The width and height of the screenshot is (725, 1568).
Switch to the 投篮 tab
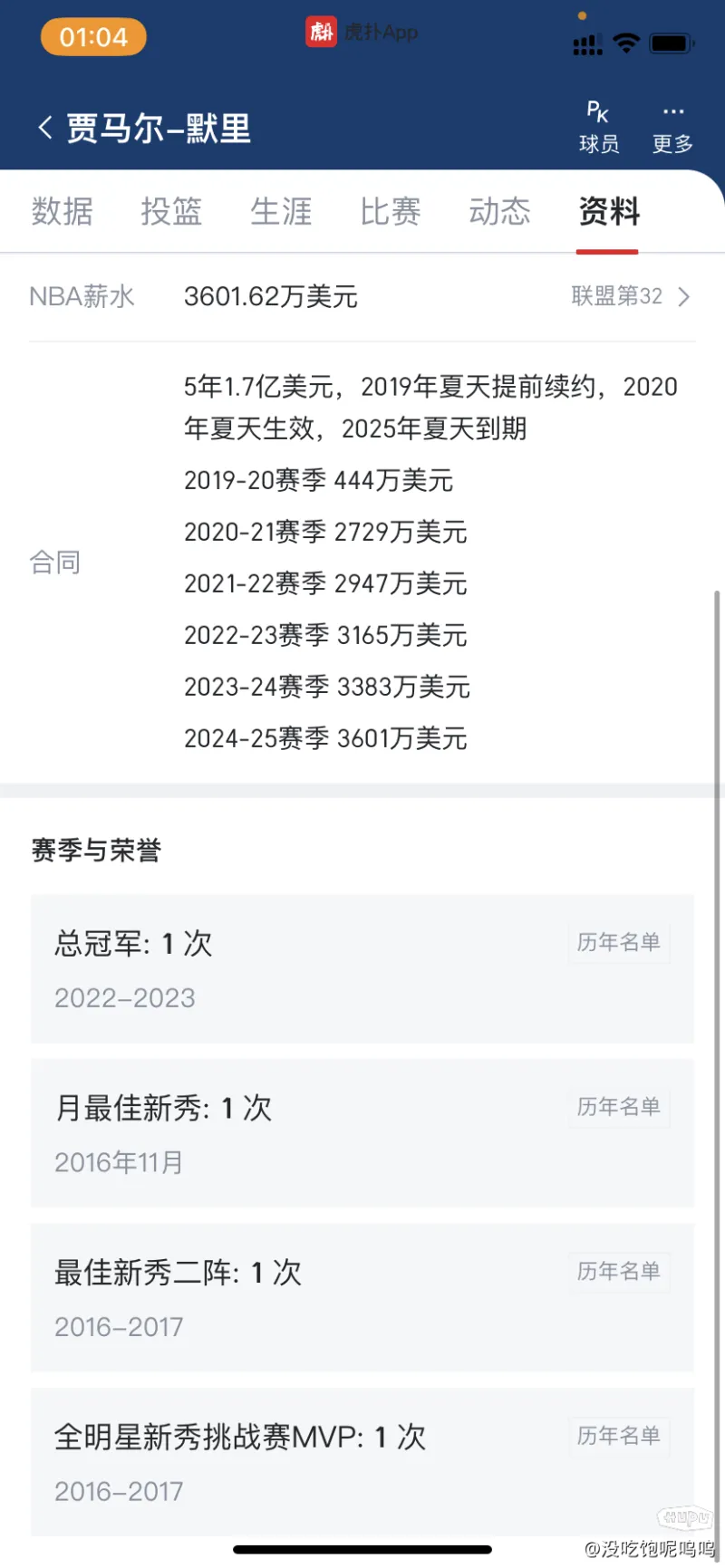[x=171, y=211]
